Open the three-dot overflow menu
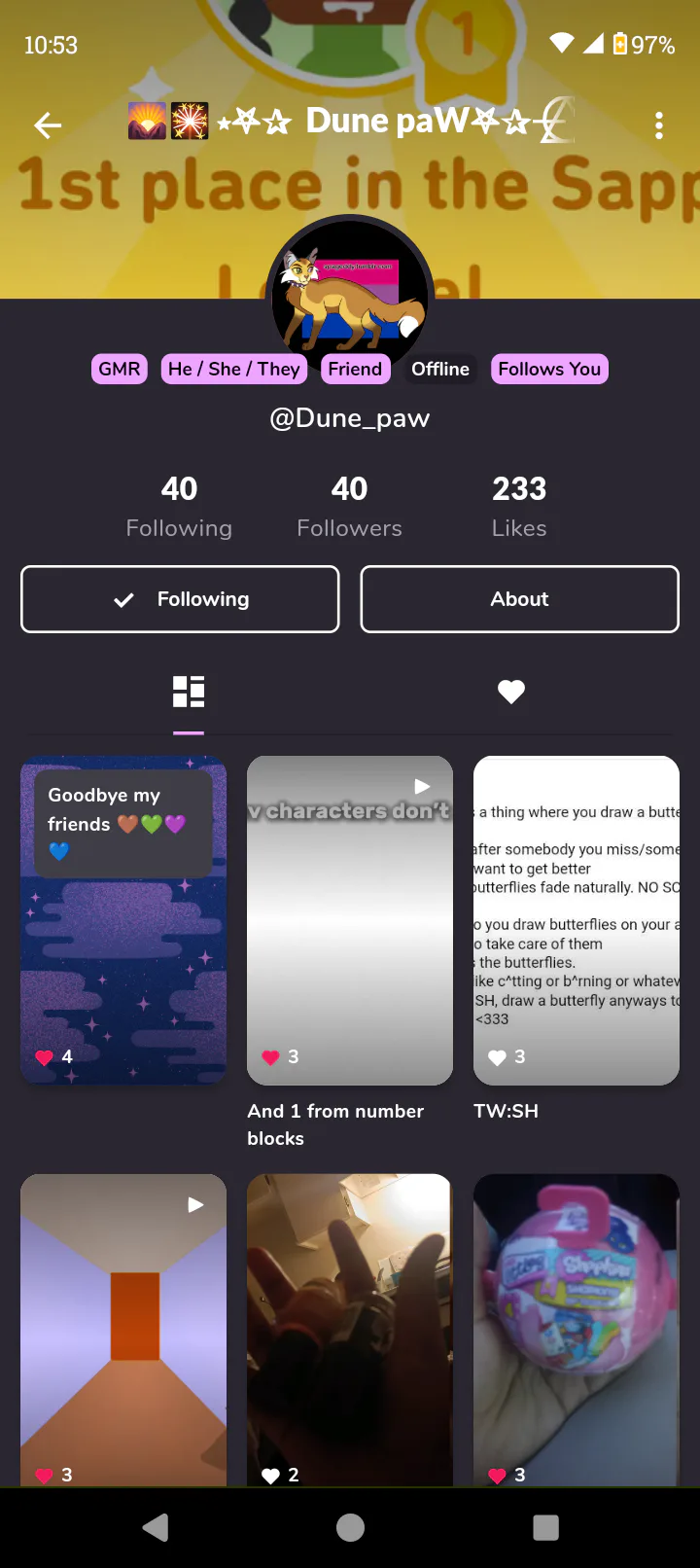700x1568 pixels. click(x=659, y=125)
